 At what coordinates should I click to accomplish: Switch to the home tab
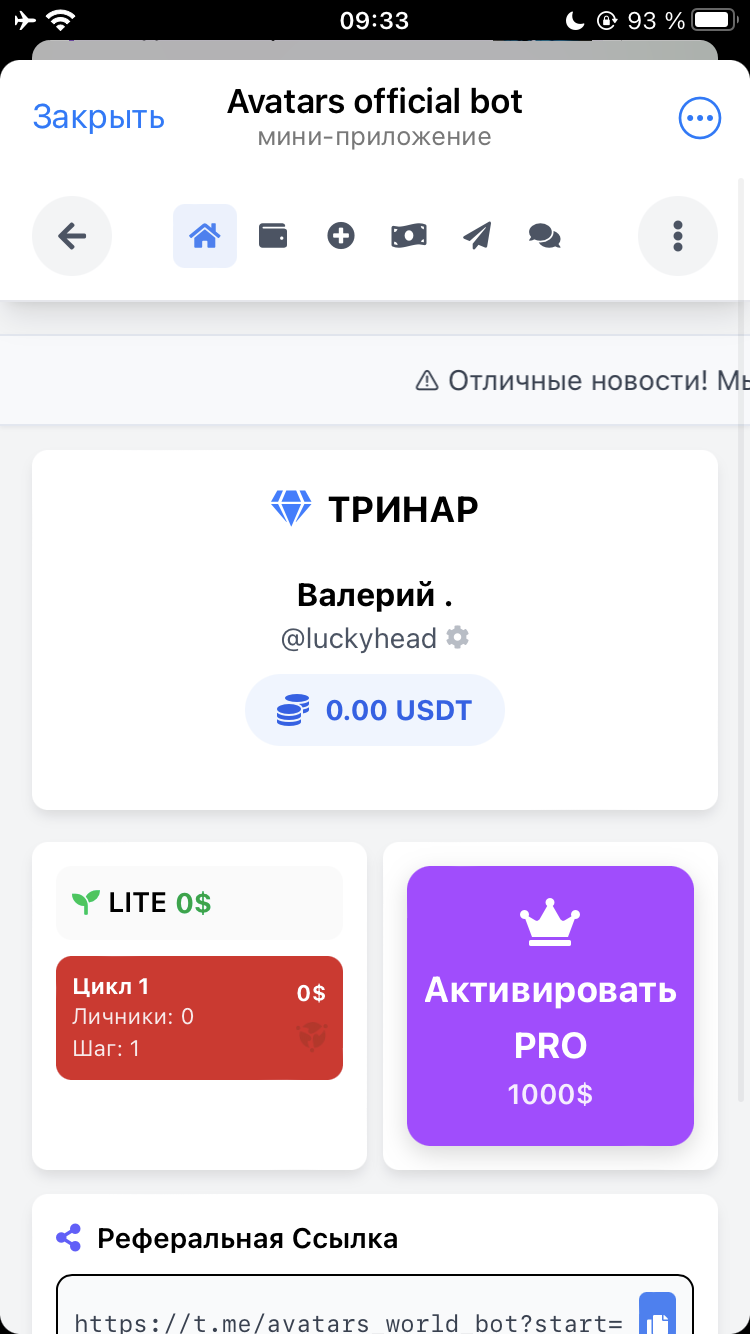coord(205,236)
